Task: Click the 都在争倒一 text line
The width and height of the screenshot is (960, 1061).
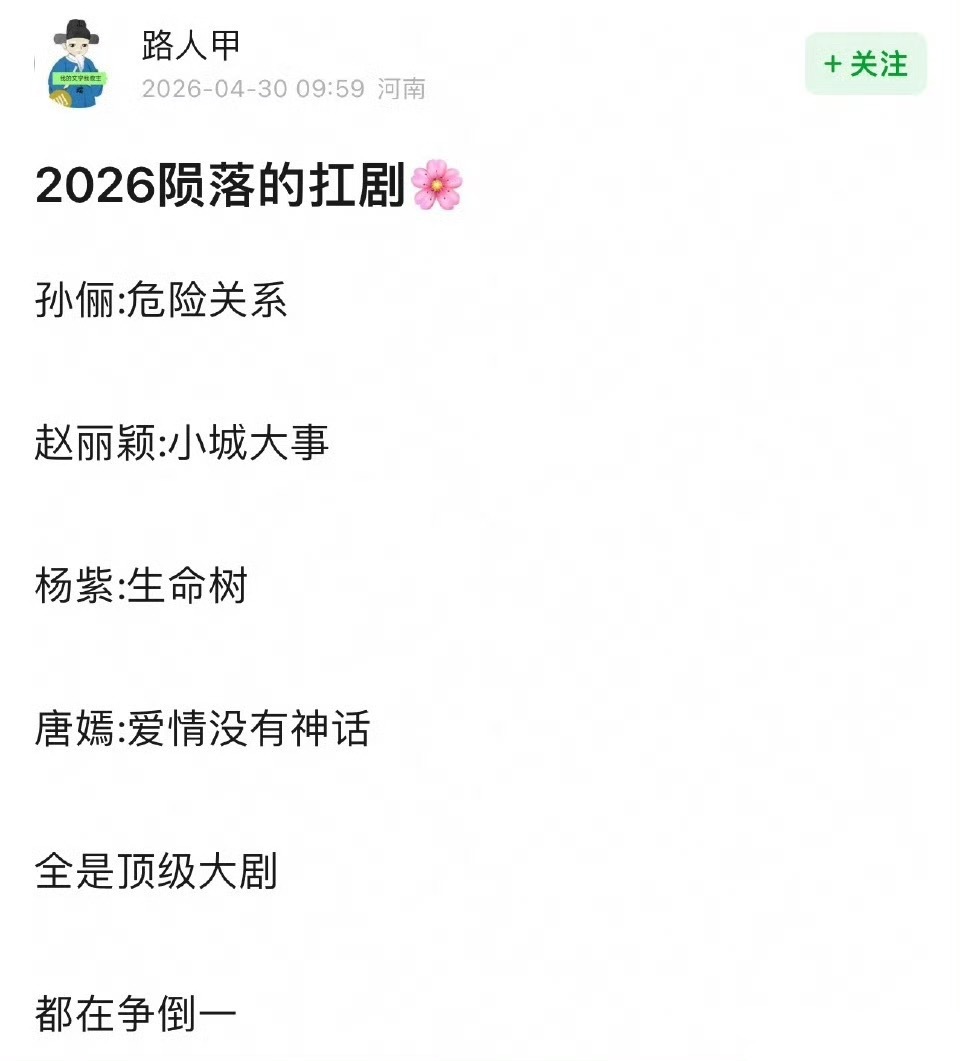Action: [135, 1012]
